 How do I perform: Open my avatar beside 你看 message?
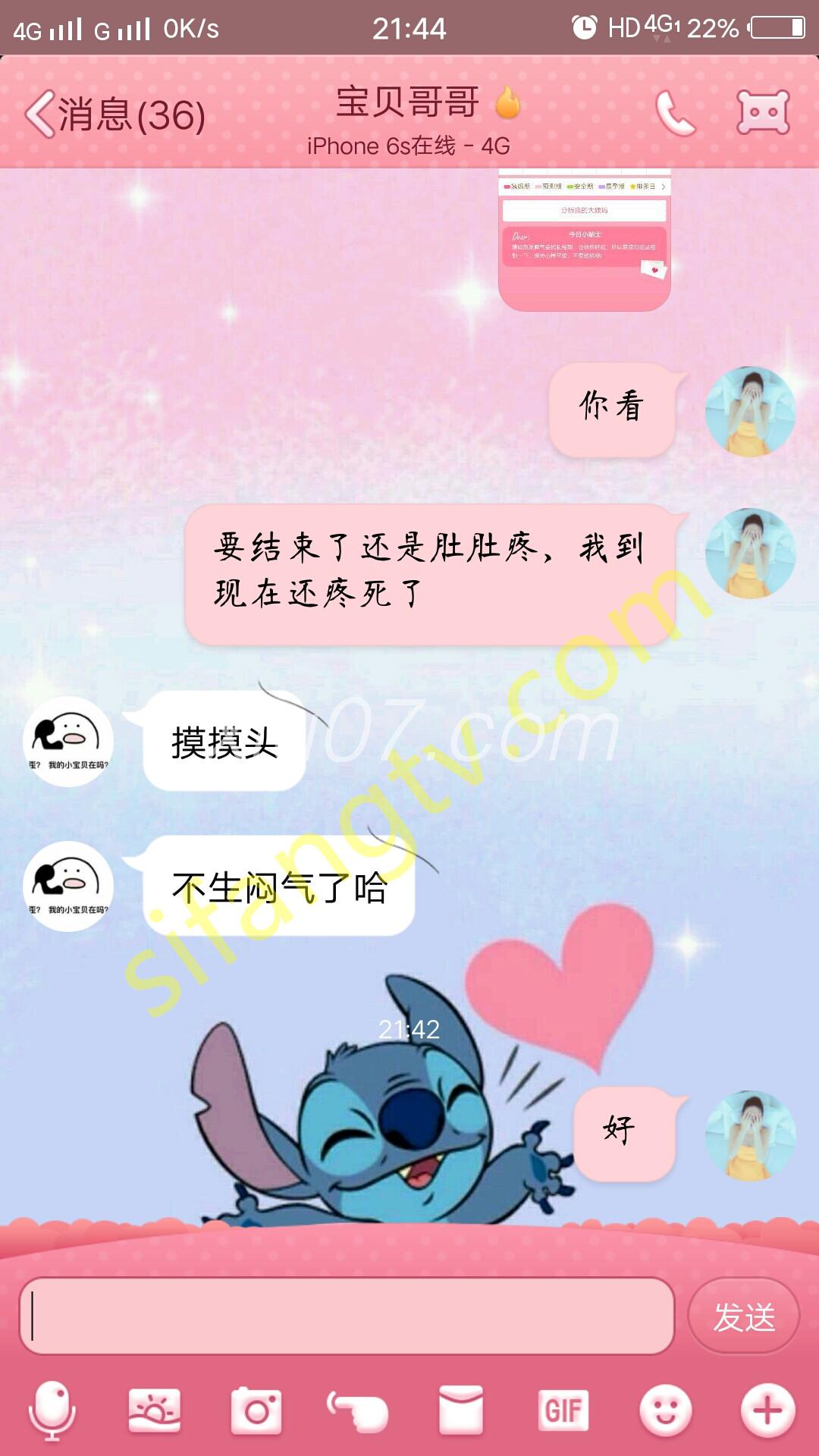[x=750, y=411]
